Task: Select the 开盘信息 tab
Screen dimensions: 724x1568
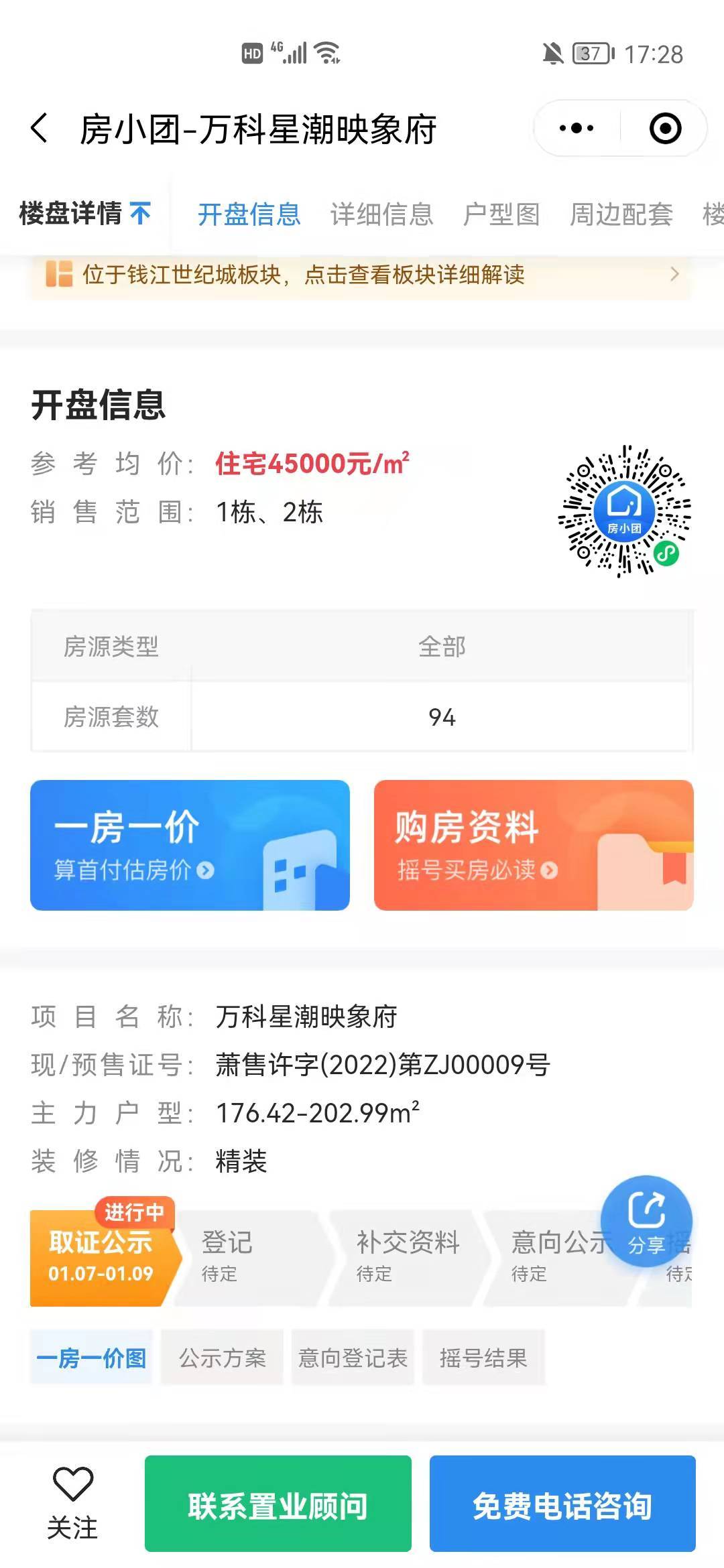Action: (x=249, y=214)
